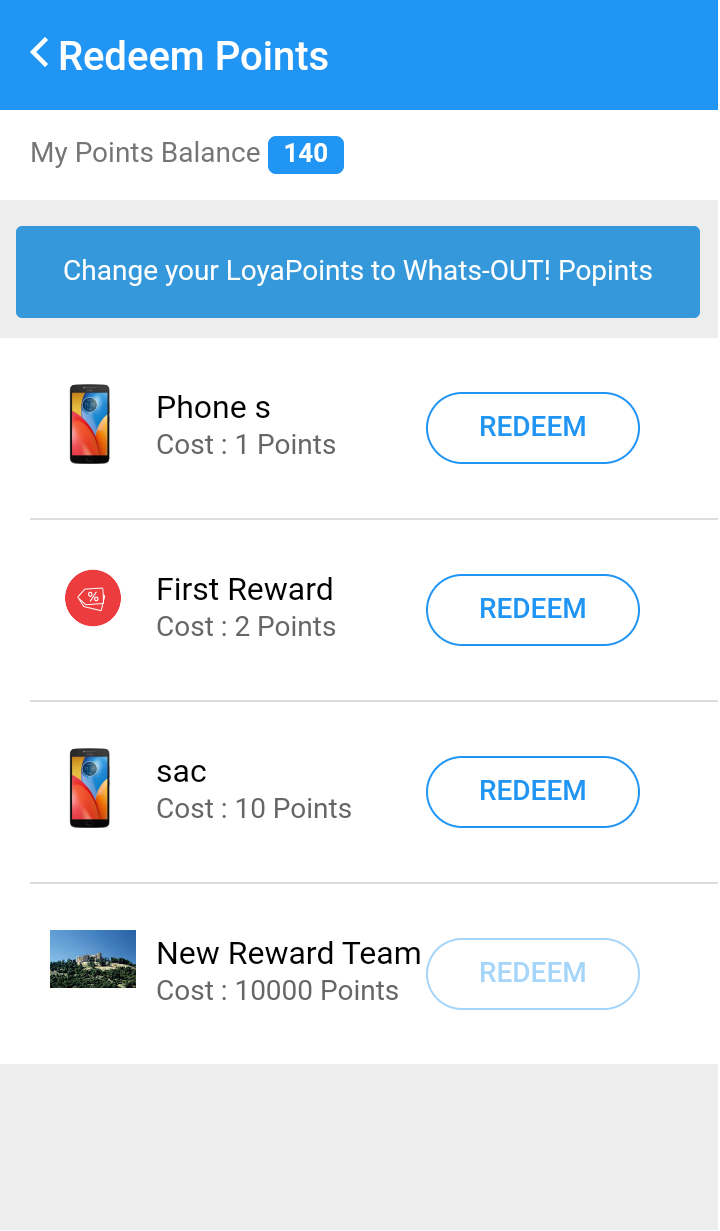This screenshot has width=720, height=1231.
Task: Redeem the sac reward
Action: point(532,792)
